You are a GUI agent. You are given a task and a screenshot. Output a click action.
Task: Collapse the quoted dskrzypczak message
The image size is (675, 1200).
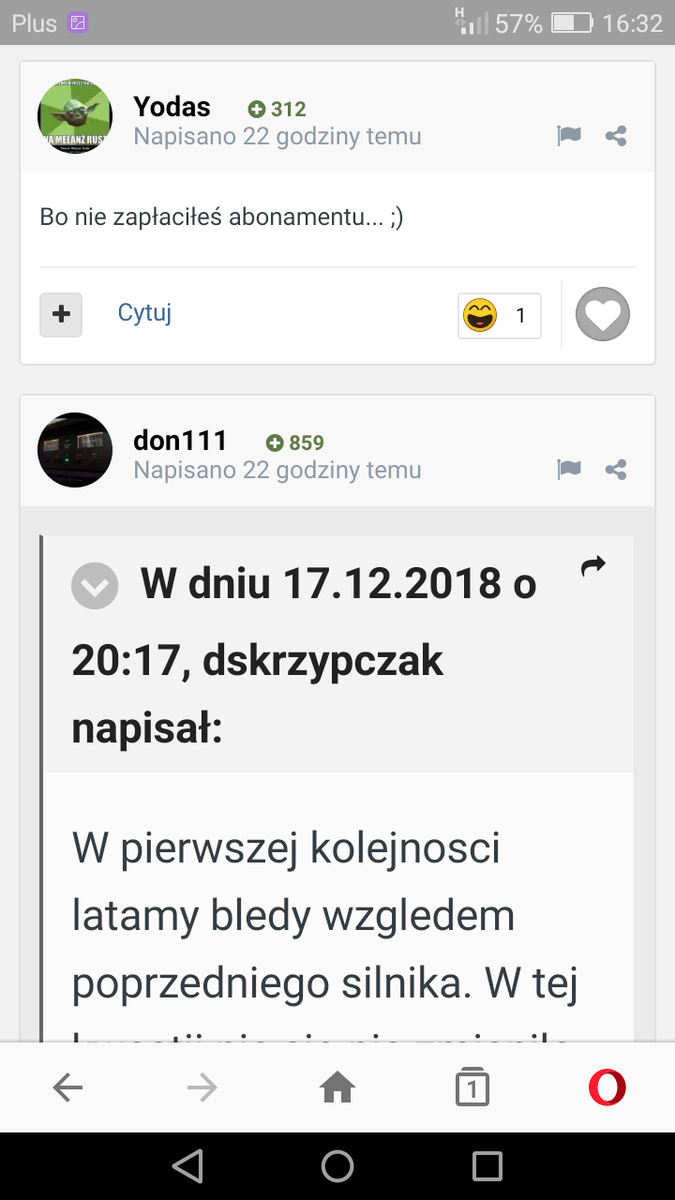pyautogui.click(x=95, y=586)
